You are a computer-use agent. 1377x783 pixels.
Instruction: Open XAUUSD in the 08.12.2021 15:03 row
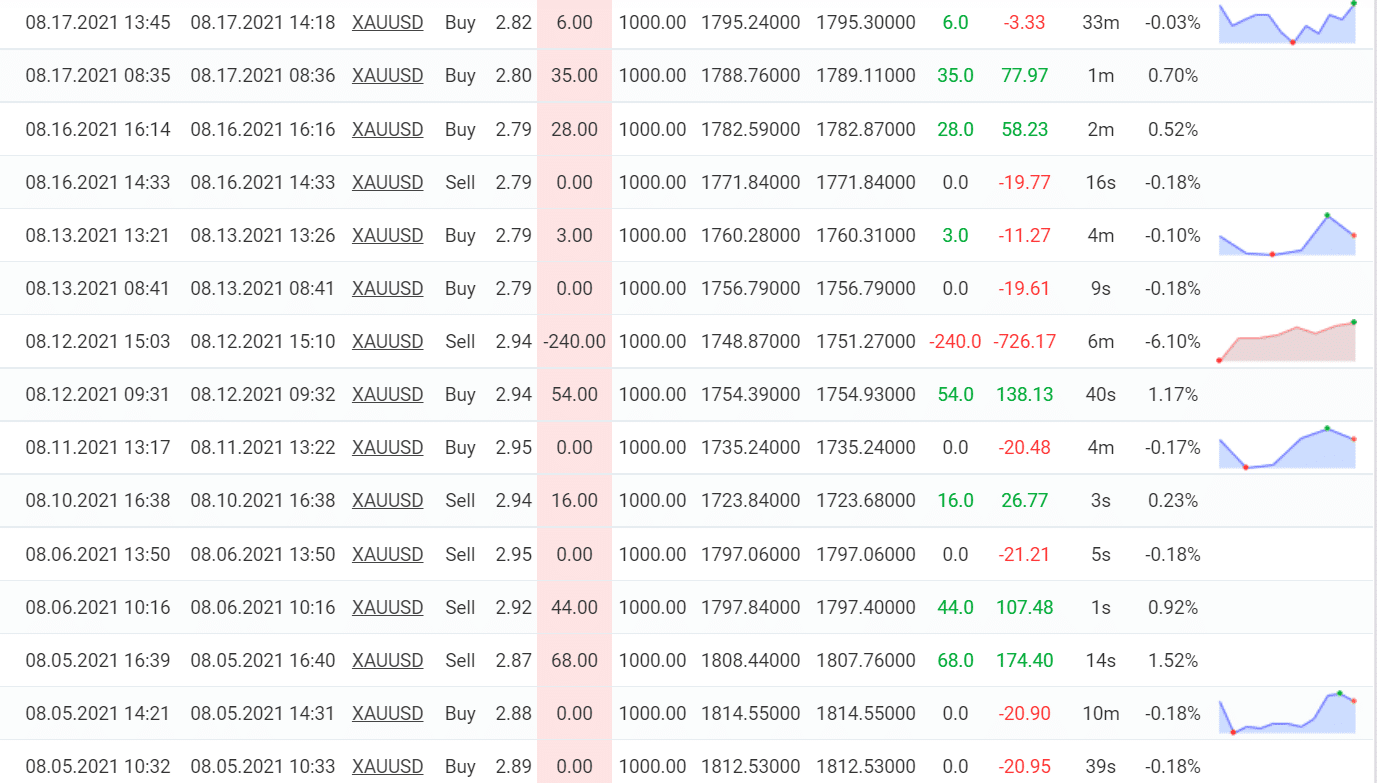pos(387,341)
